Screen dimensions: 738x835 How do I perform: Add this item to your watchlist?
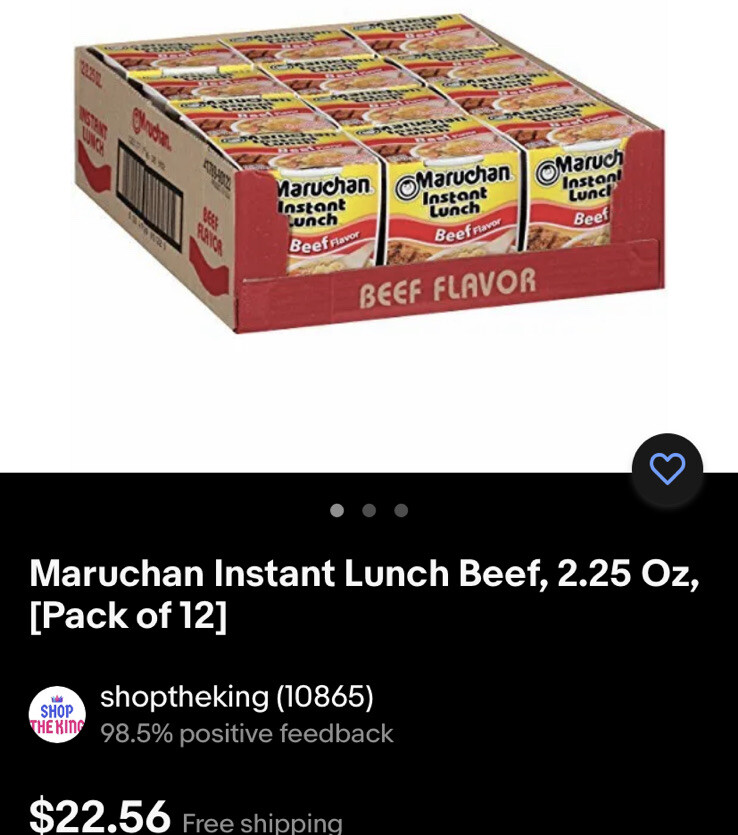(667, 468)
